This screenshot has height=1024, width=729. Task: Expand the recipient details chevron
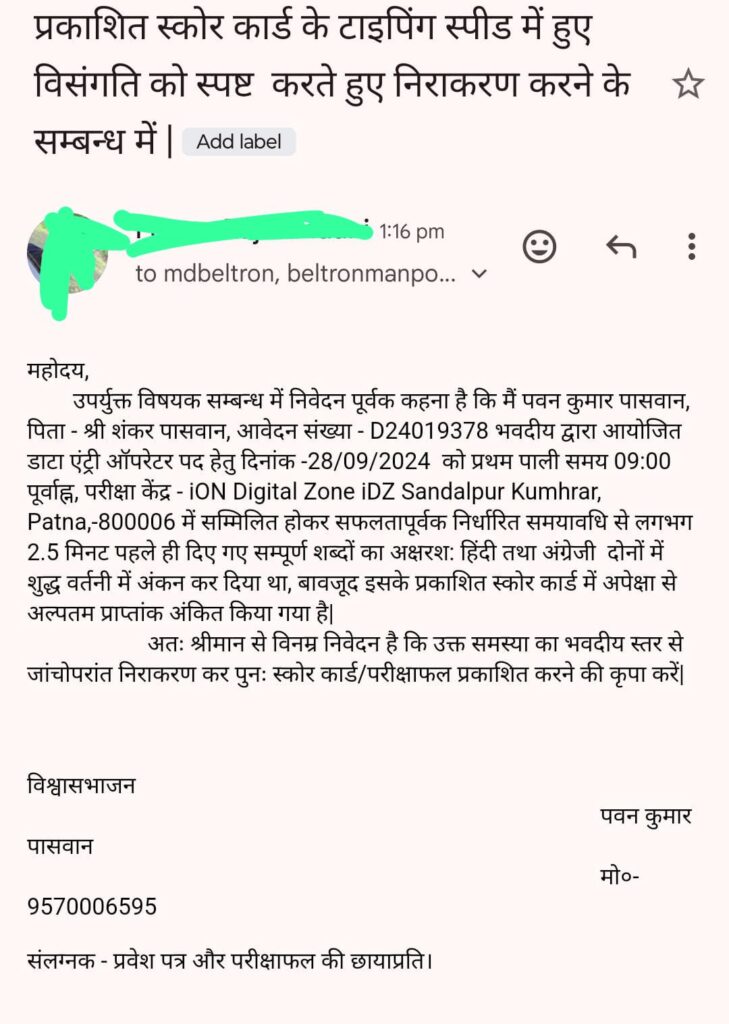point(479,274)
